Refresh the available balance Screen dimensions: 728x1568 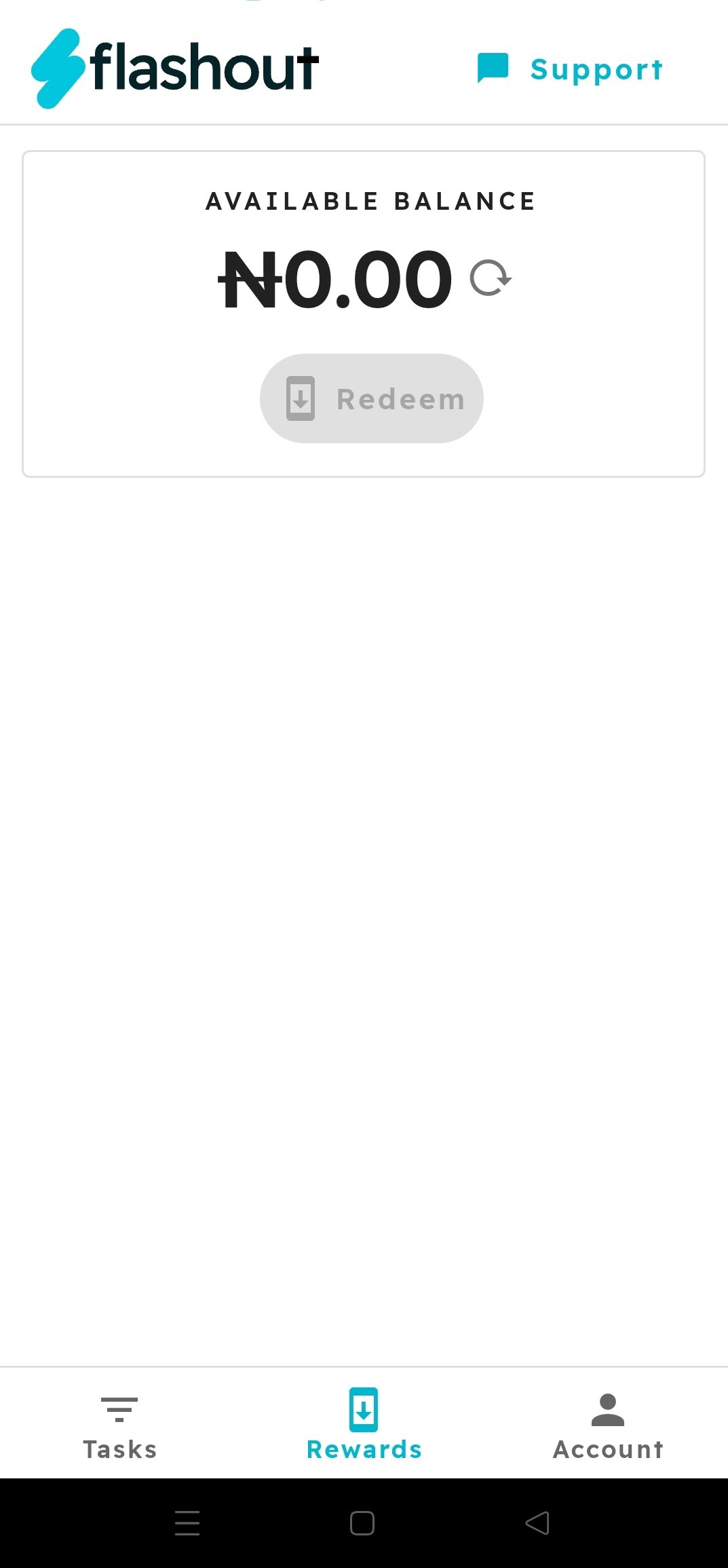(x=490, y=278)
